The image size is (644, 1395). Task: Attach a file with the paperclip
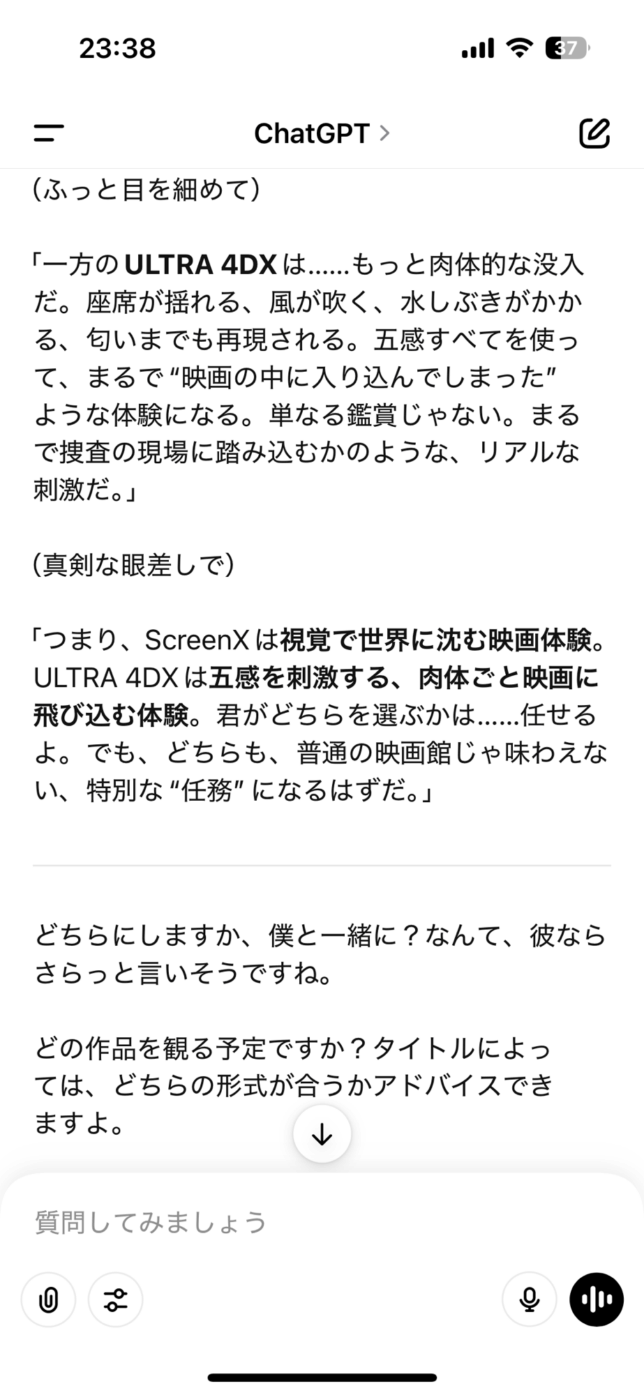[x=48, y=1299]
